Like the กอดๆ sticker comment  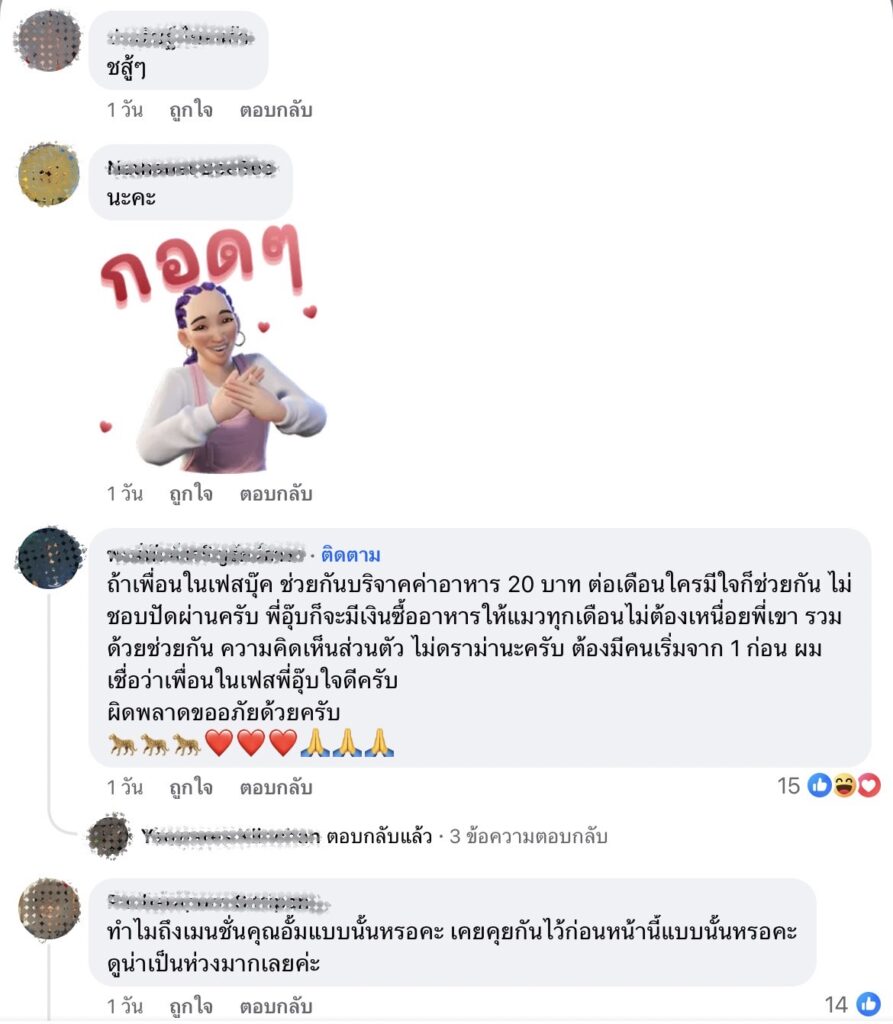[x=190, y=493]
